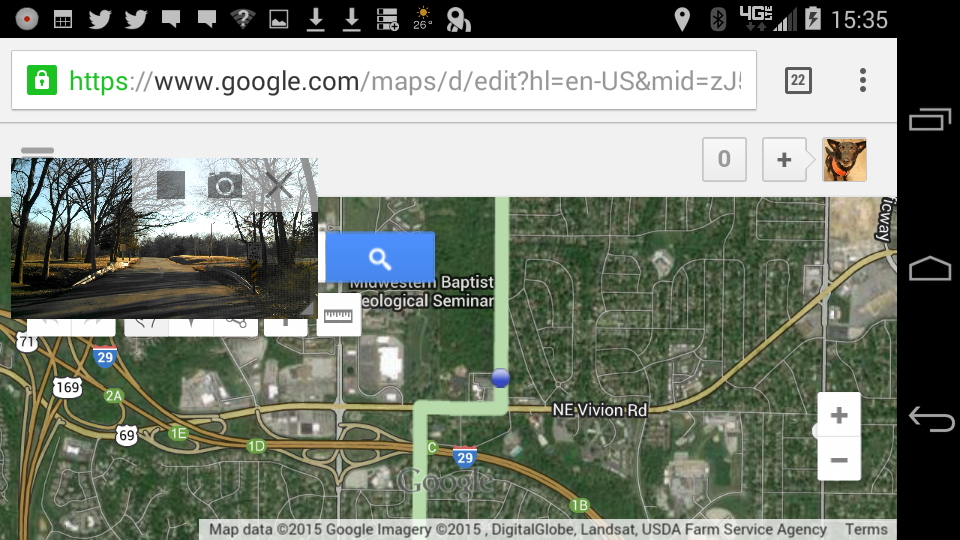Open the Google profile picture
The width and height of the screenshot is (960, 540).
coord(844,160)
